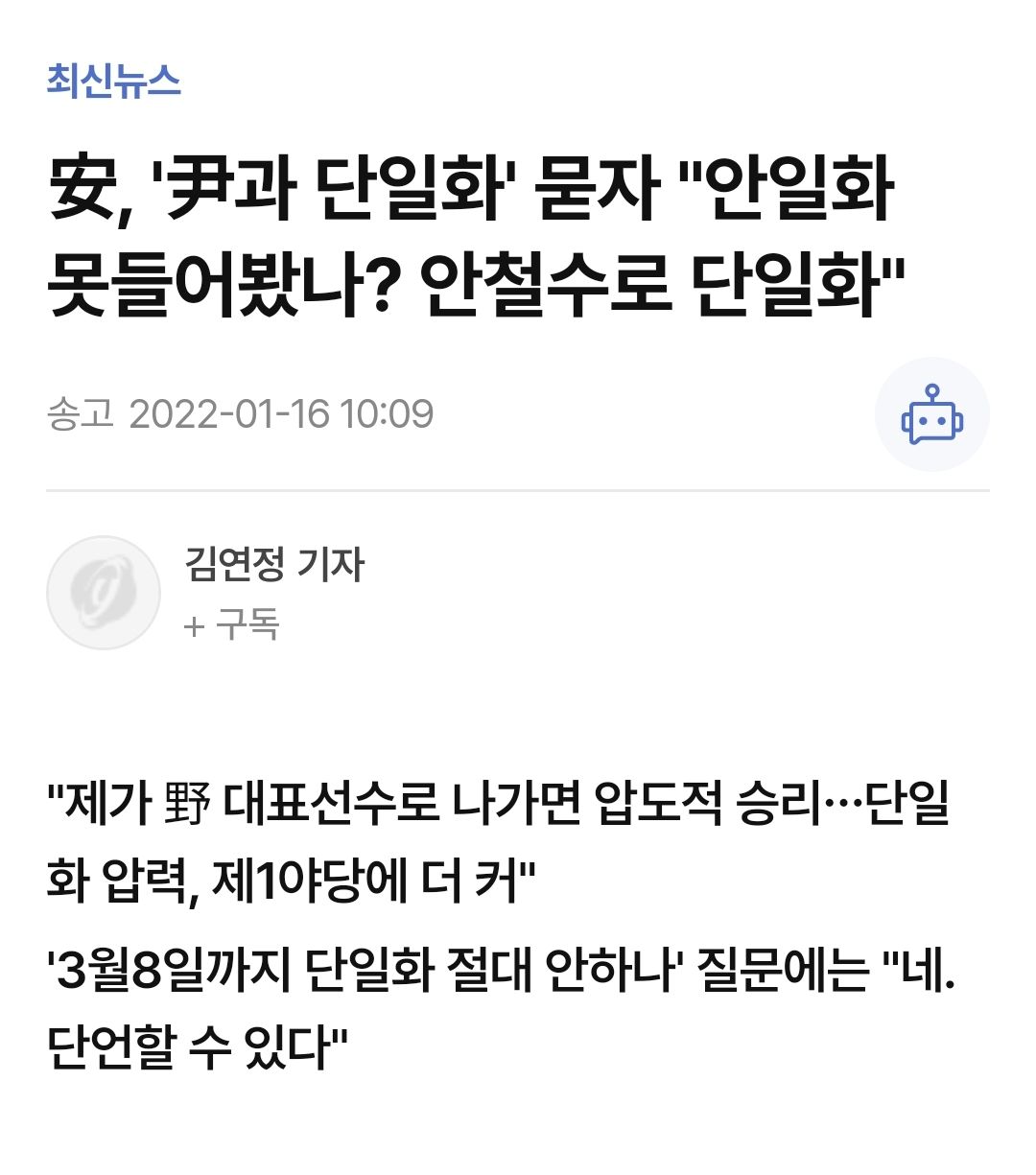Open the 최신뉴스 category link

113,80
